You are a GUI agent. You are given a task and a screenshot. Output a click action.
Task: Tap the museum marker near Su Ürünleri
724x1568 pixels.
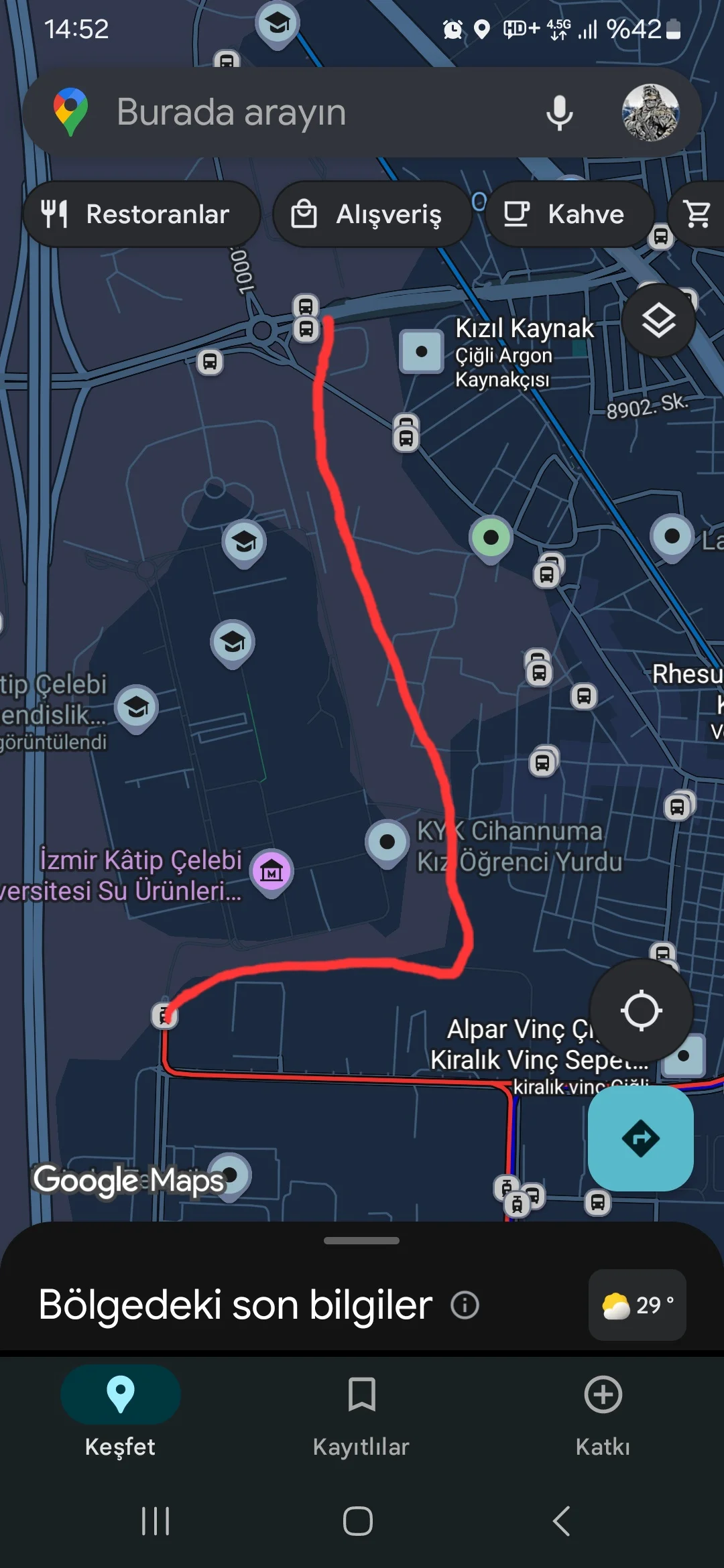click(x=271, y=868)
